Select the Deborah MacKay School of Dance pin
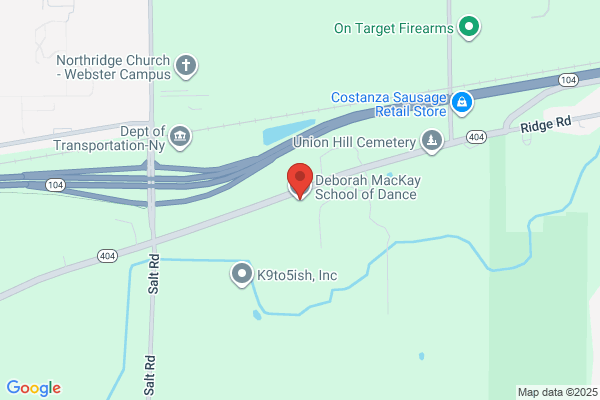 [299, 181]
